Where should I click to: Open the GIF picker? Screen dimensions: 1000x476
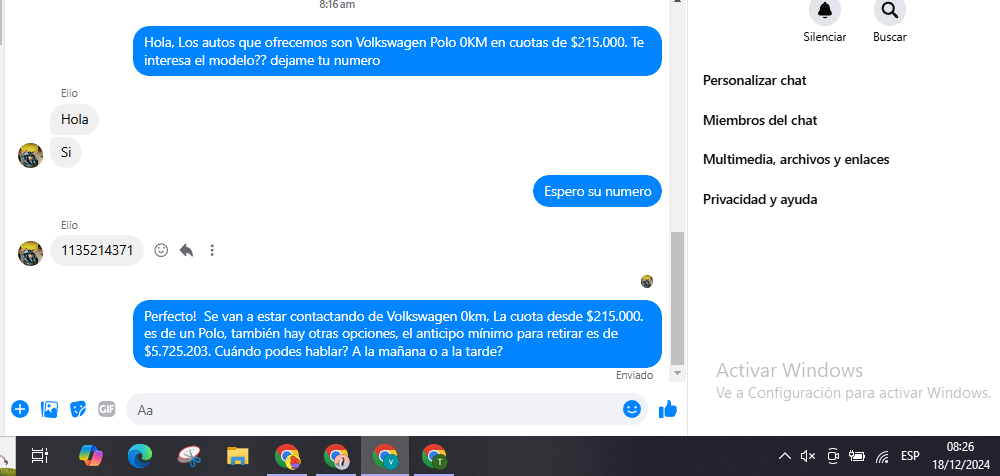click(106, 409)
